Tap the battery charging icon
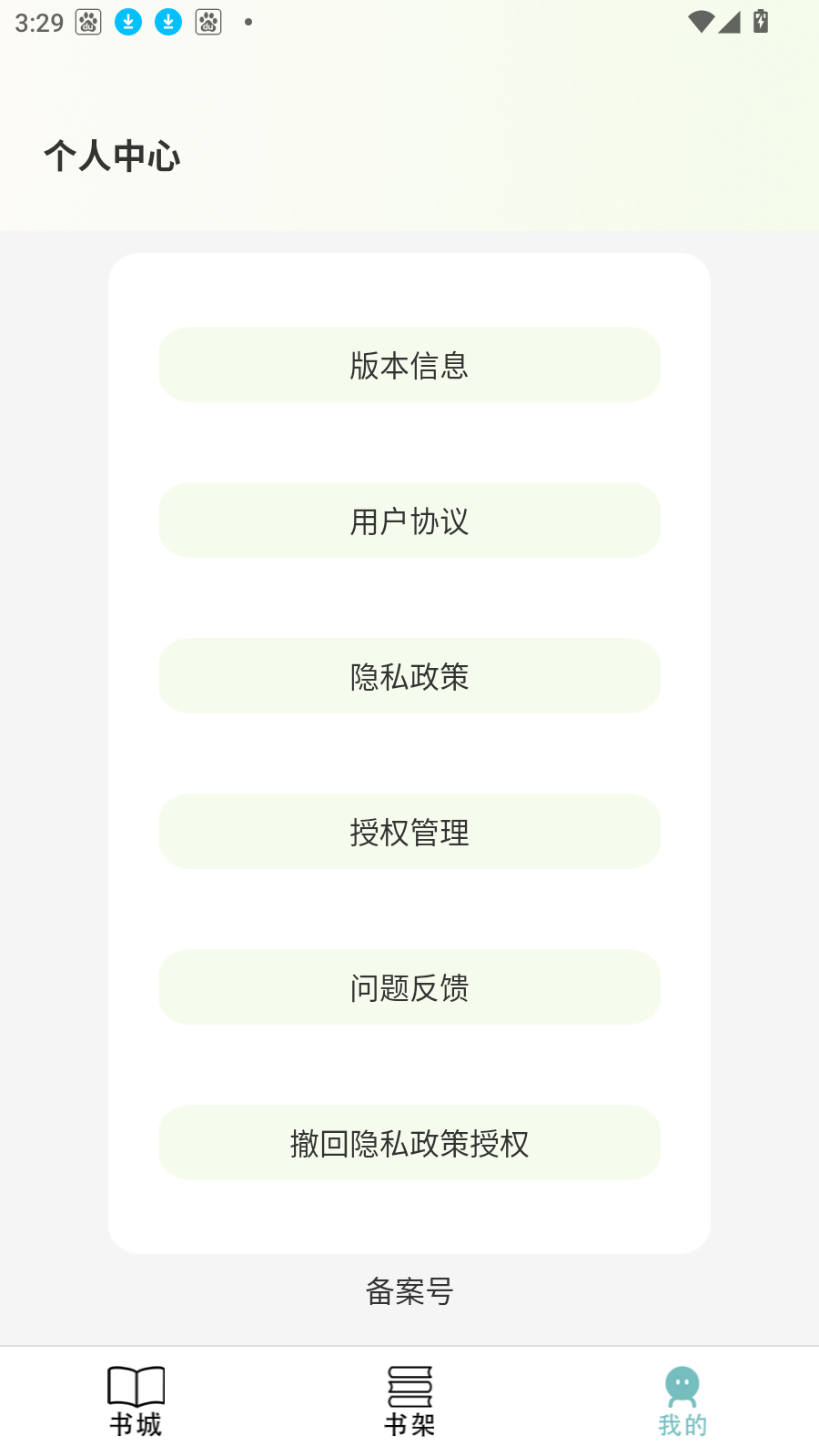This screenshot has height=1456, width=819. click(x=762, y=22)
